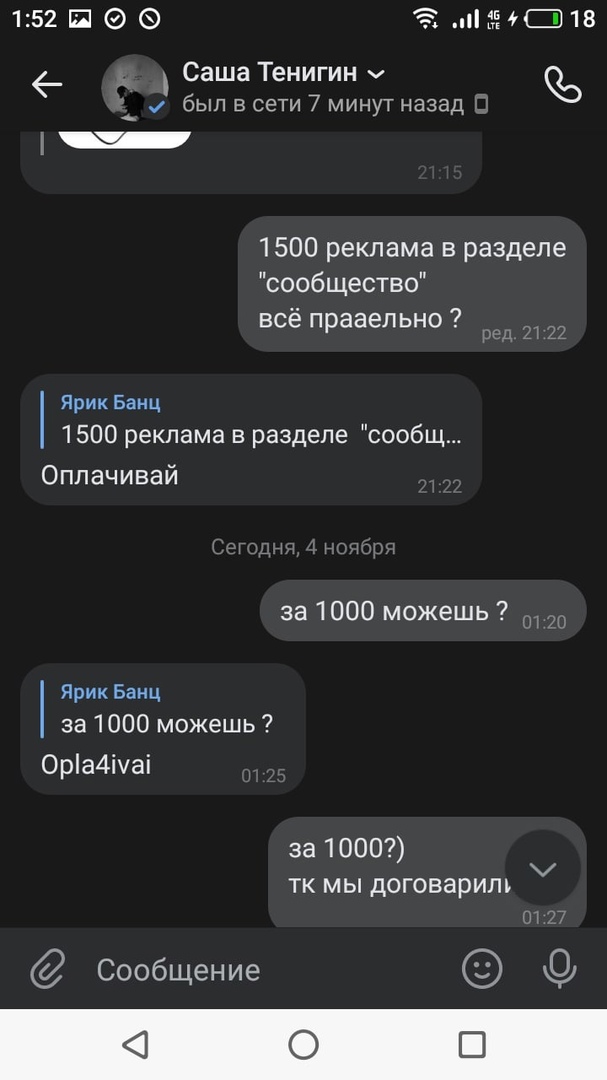Open the quoted reply above Opla4ivai
607x1080 pixels.
(x=165, y=708)
